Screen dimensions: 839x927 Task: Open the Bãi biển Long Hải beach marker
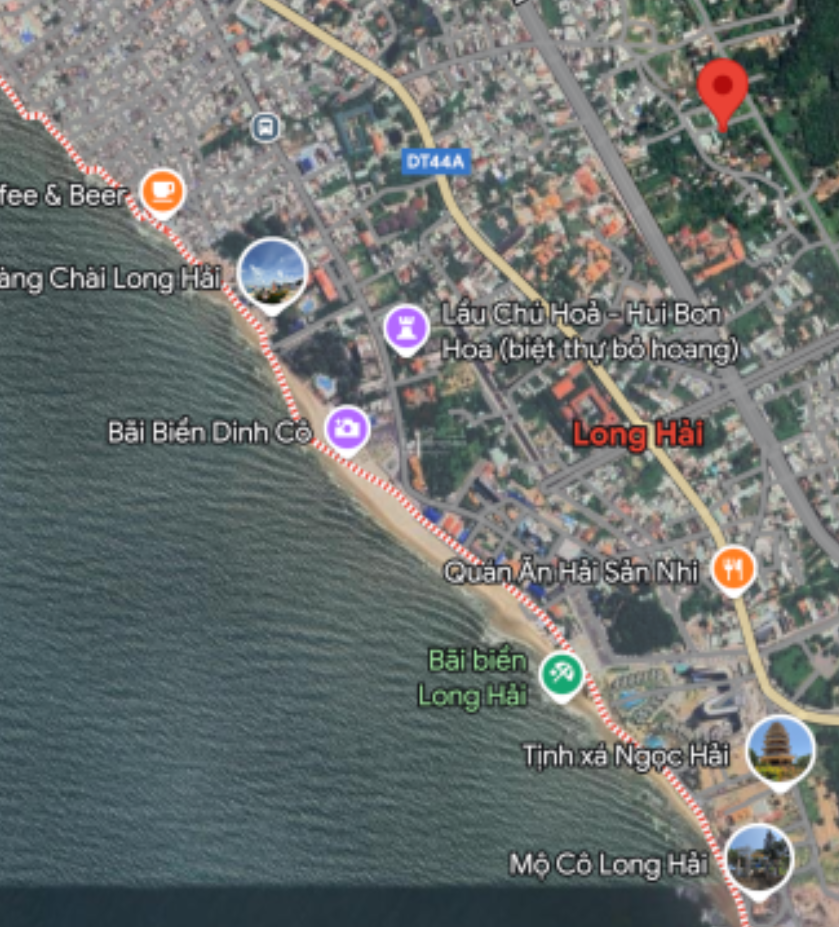562,674
